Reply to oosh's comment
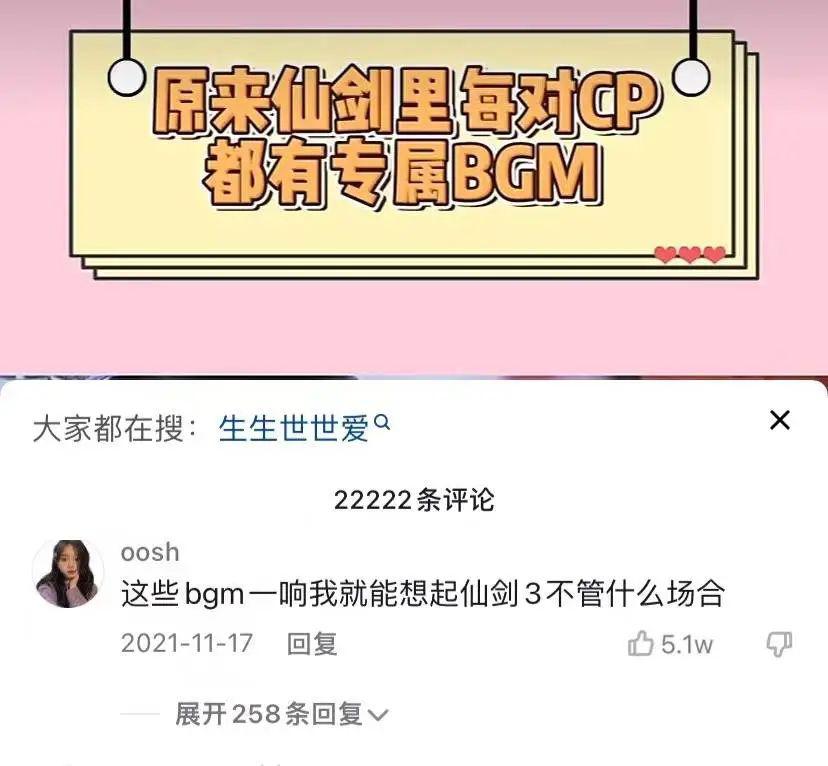This screenshot has height=766, width=828. click(312, 643)
